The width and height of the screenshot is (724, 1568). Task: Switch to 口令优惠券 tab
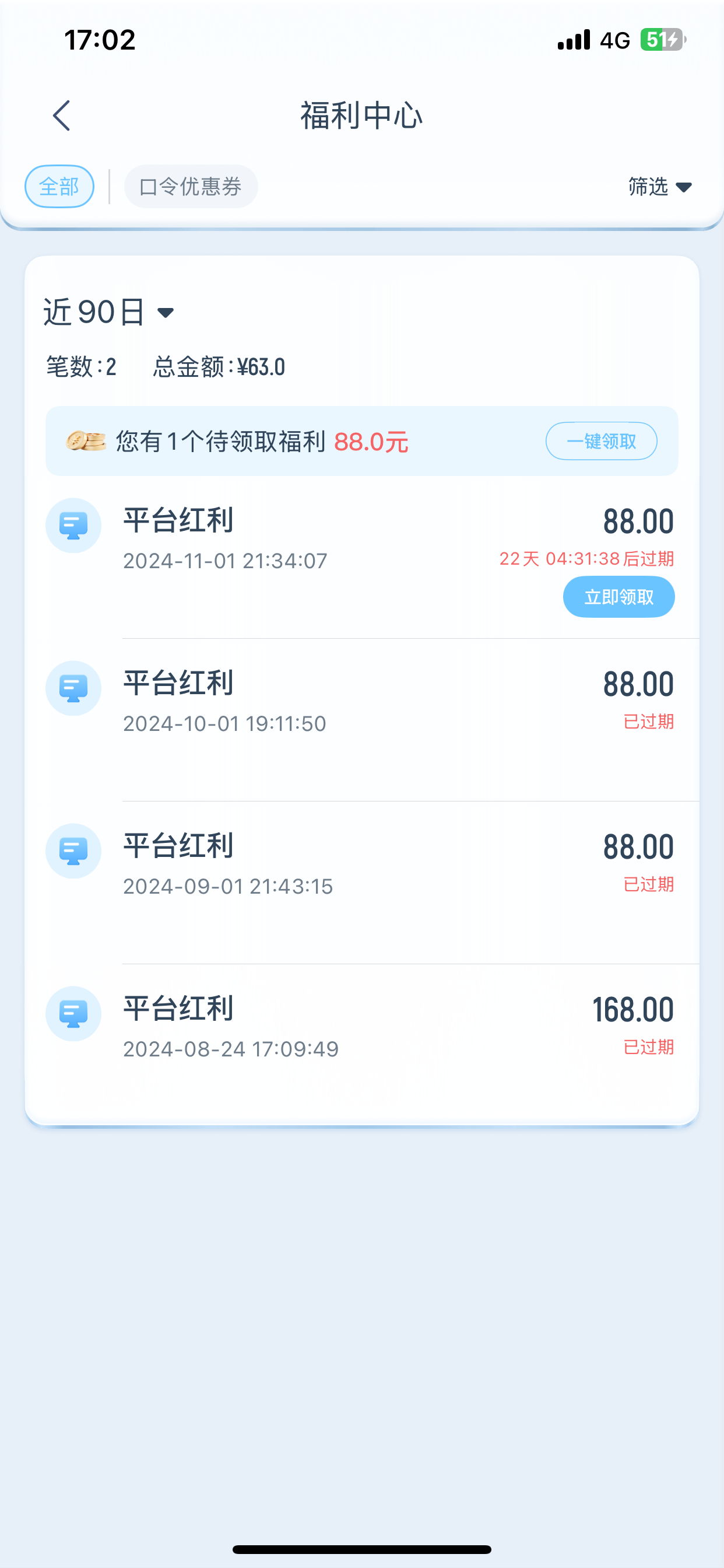(x=191, y=186)
